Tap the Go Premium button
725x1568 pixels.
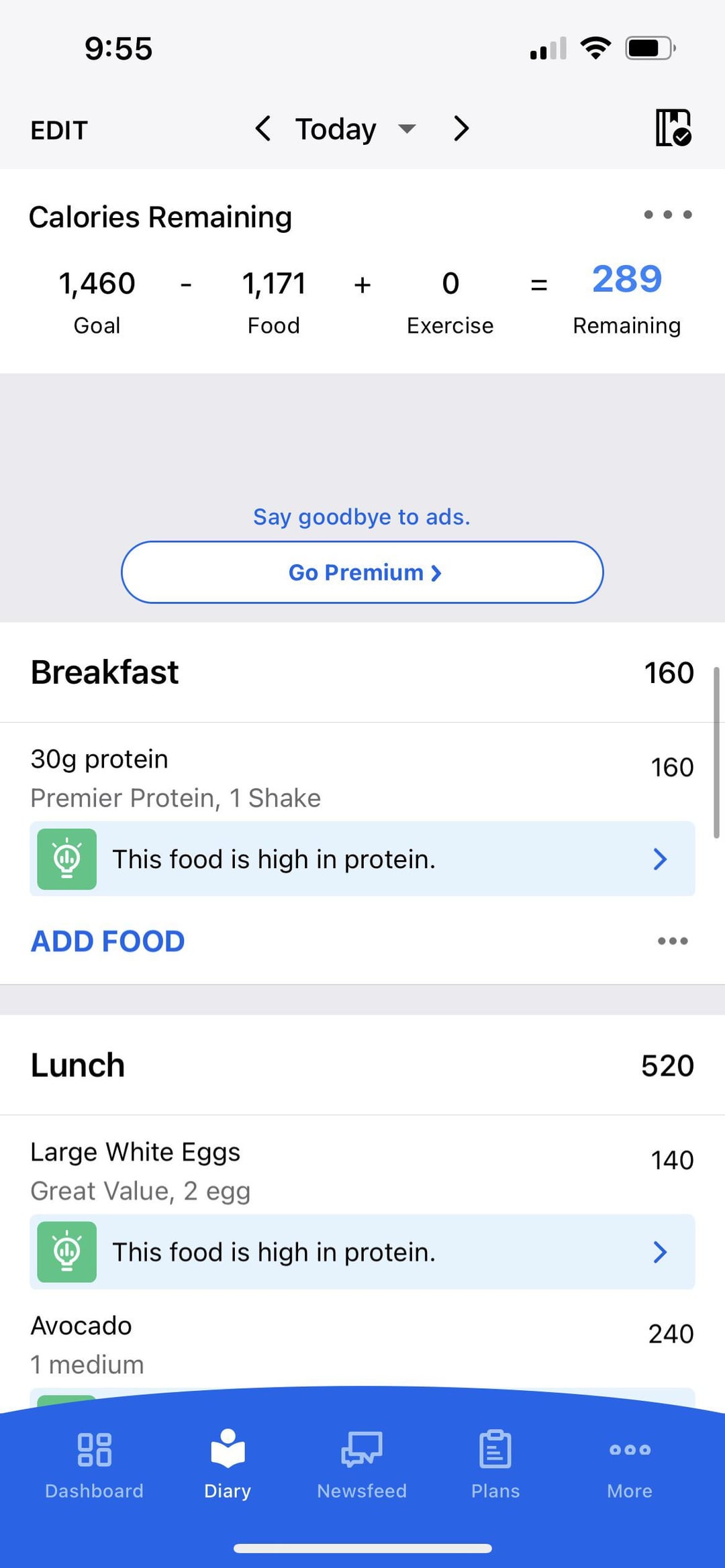362,572
